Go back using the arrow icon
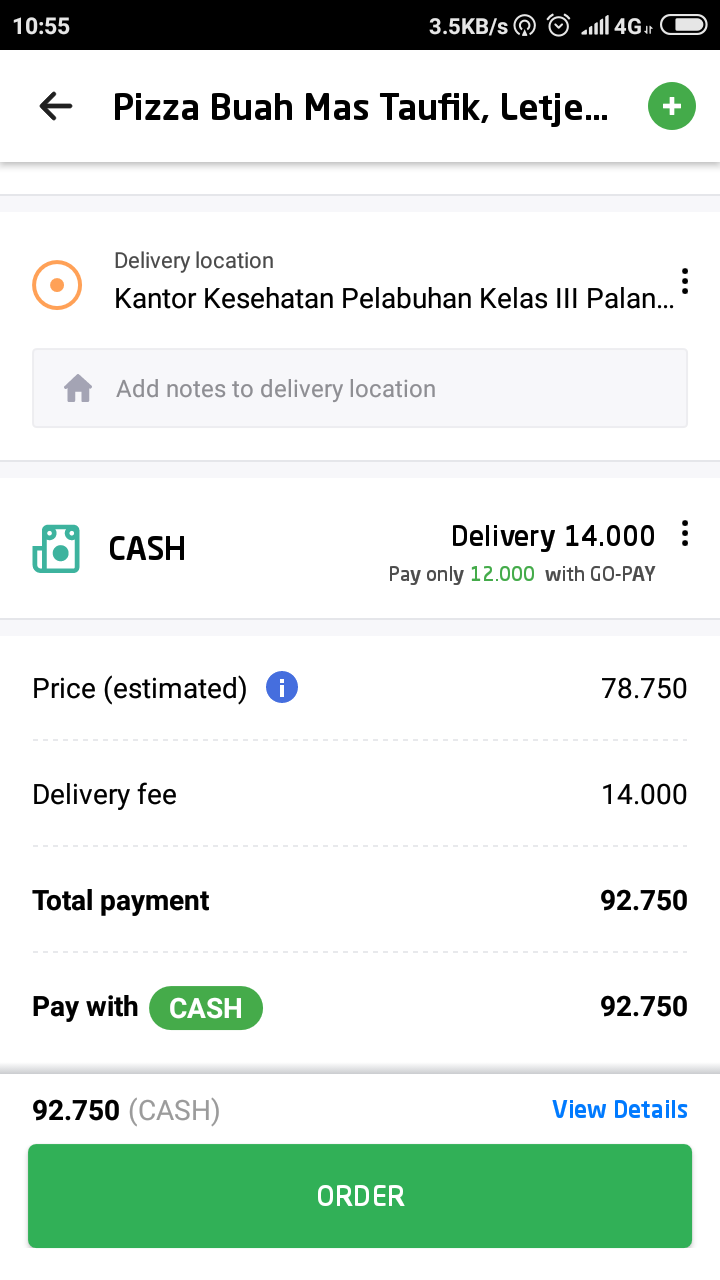Viewport: 720px width, 1280px height. pyautogui.click(x=56, y=106)
